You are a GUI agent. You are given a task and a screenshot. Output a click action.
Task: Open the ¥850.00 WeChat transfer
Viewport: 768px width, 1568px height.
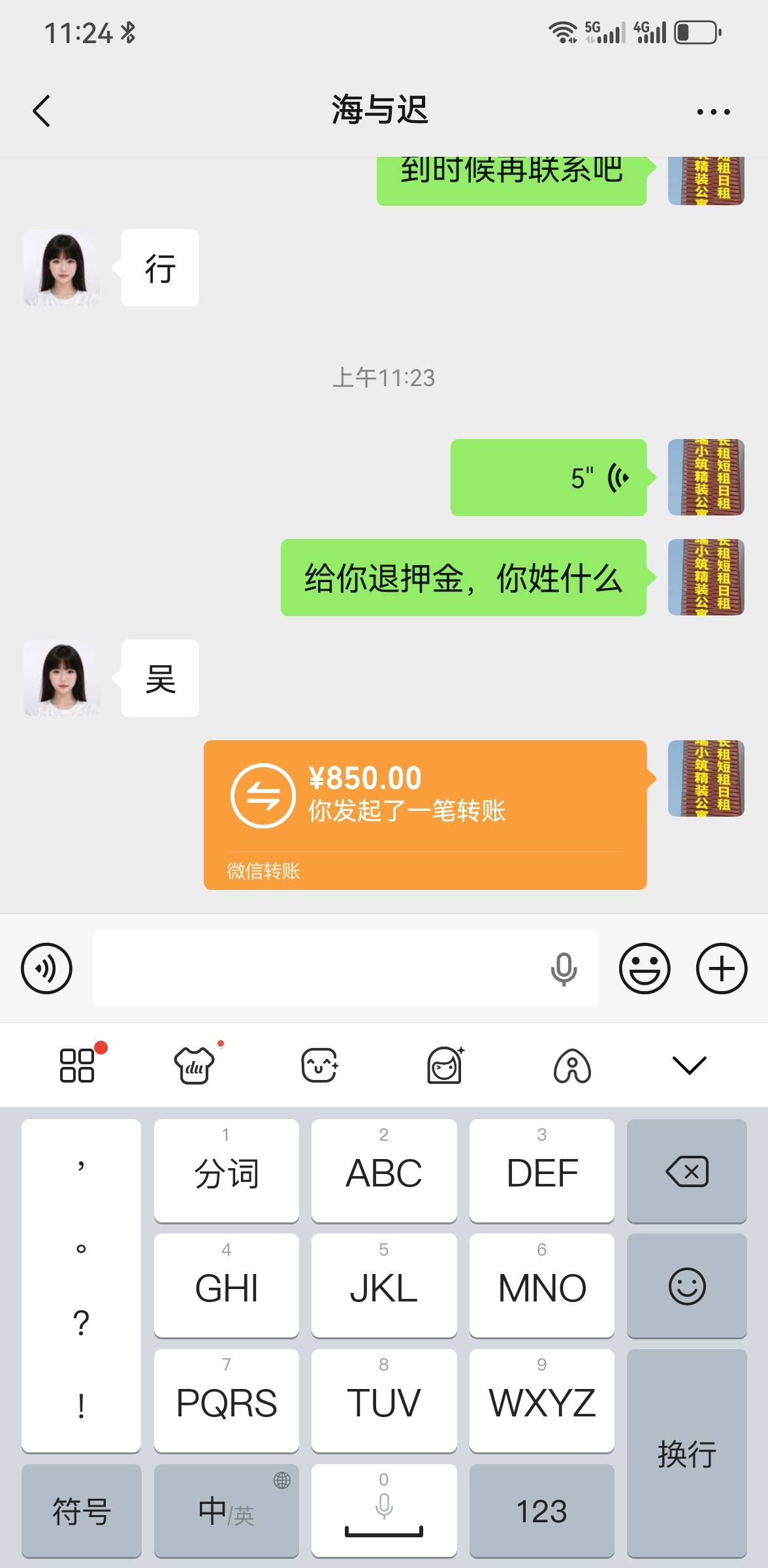pyautogui.click(x=424, y=814)
